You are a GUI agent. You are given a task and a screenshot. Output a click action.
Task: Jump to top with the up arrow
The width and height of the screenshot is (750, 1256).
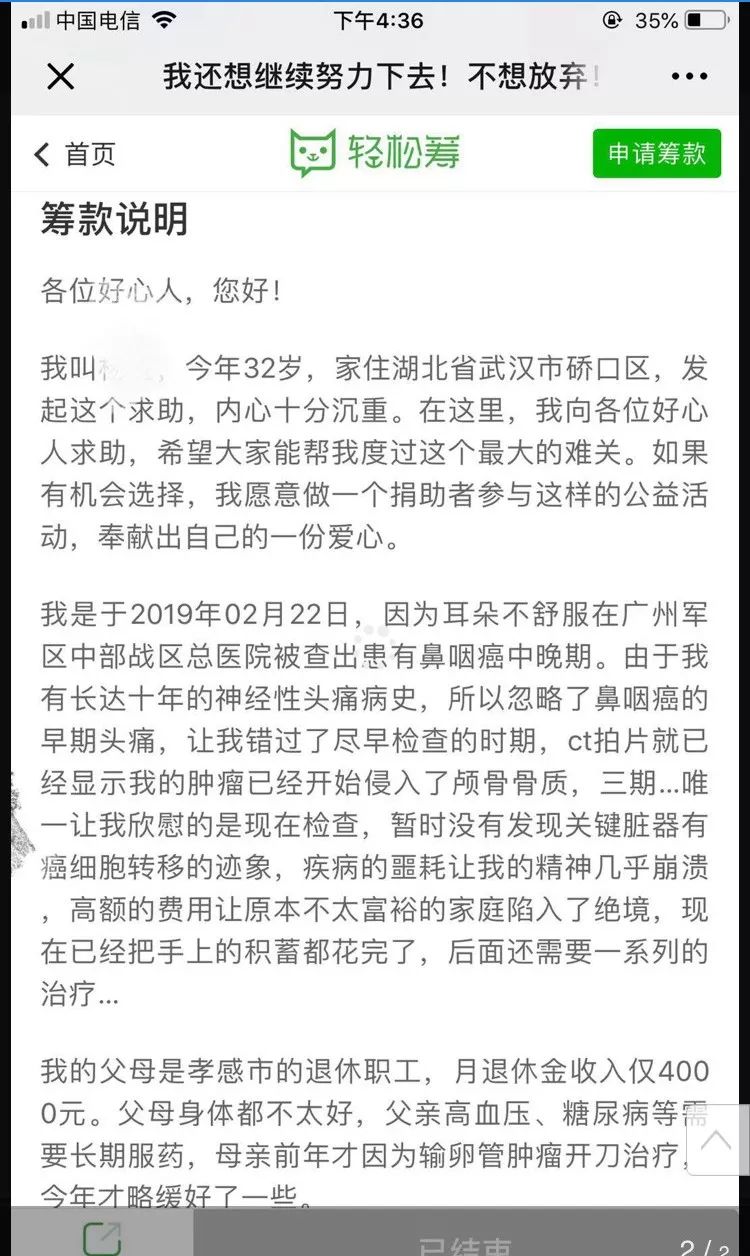coord(715,1140)
